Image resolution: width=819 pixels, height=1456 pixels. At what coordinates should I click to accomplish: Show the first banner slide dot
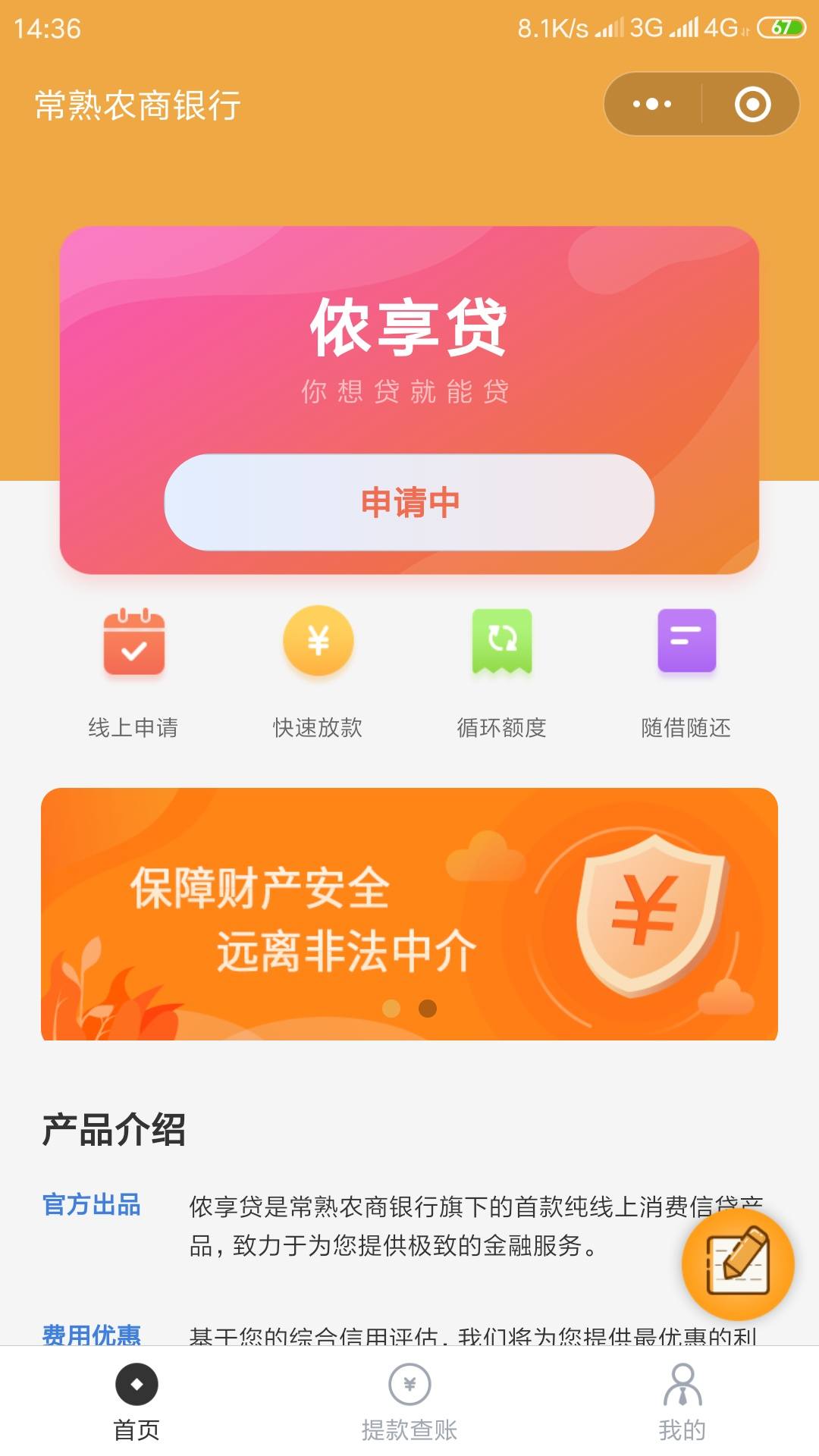click(x=391, y=1008)
